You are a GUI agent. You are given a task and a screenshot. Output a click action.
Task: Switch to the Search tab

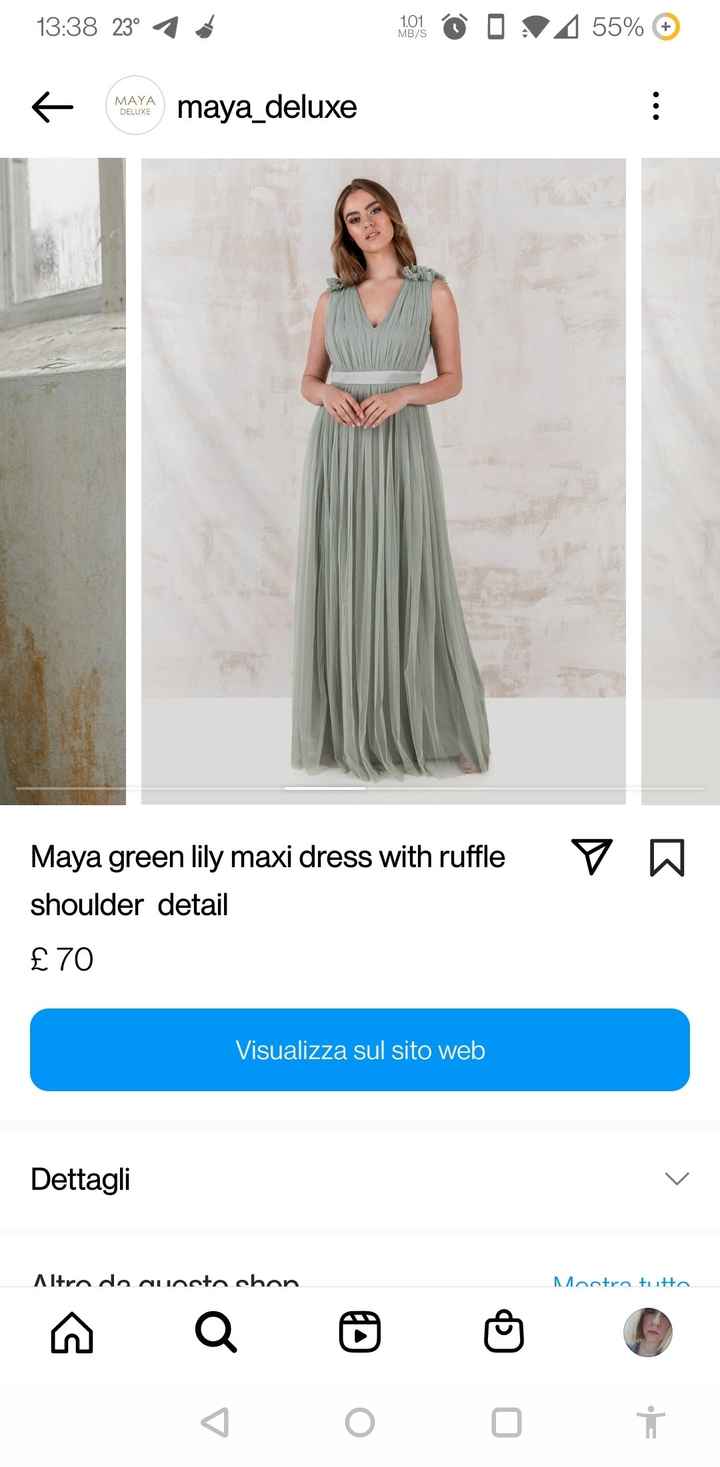coord(216,1332)
